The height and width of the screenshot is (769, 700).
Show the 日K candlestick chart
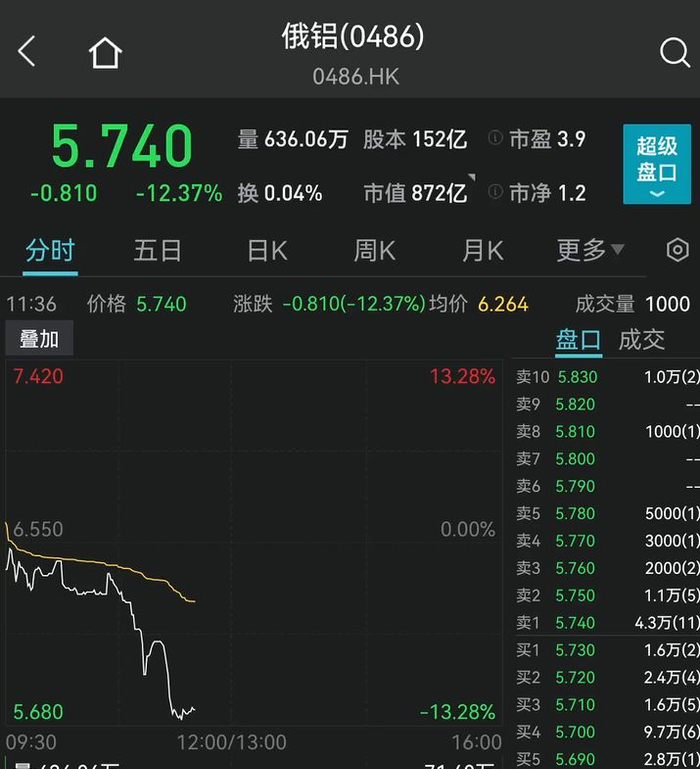(267, 250)
